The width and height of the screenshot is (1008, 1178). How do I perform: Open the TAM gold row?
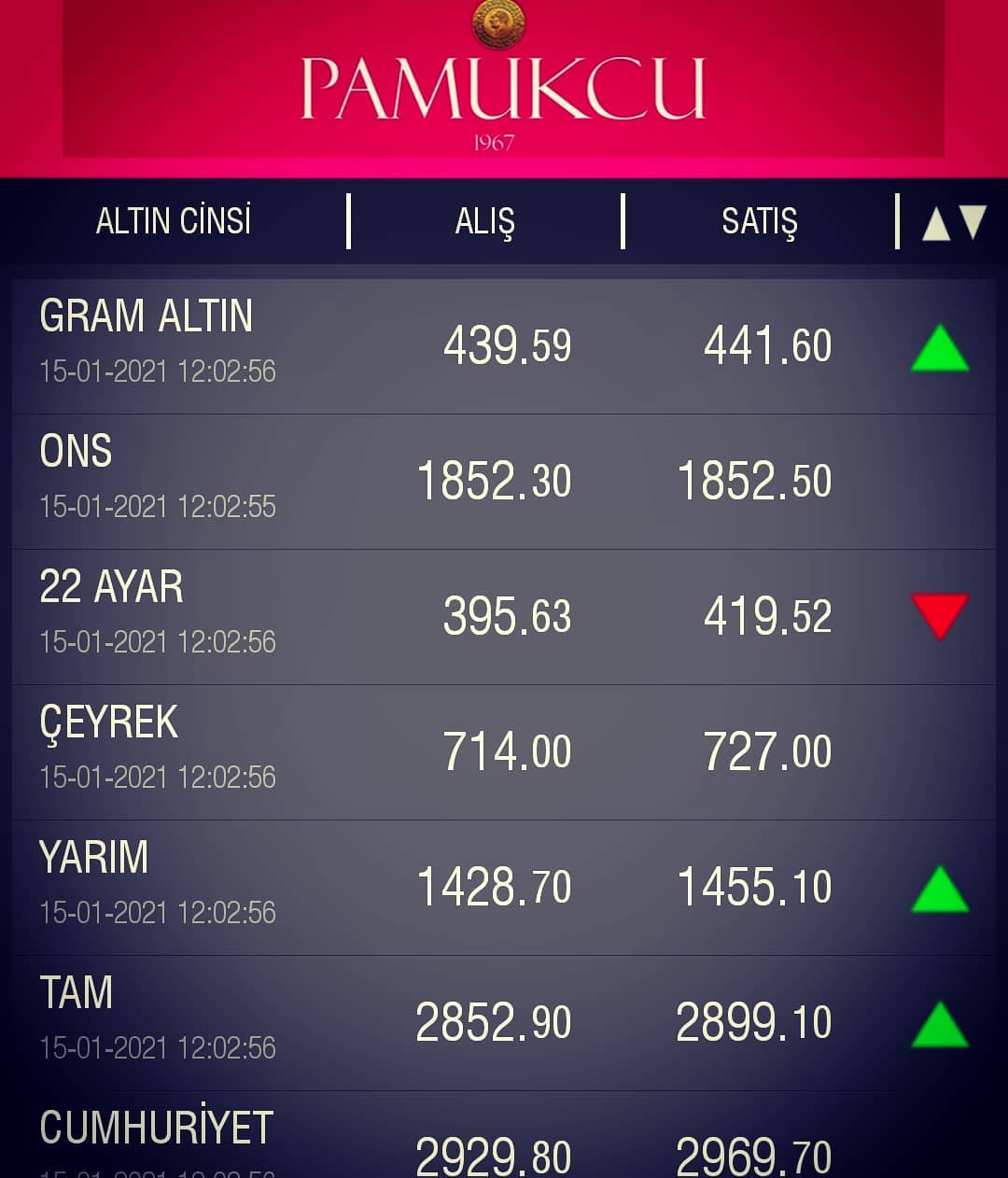pyautogui.click(x=504, y=1023)
